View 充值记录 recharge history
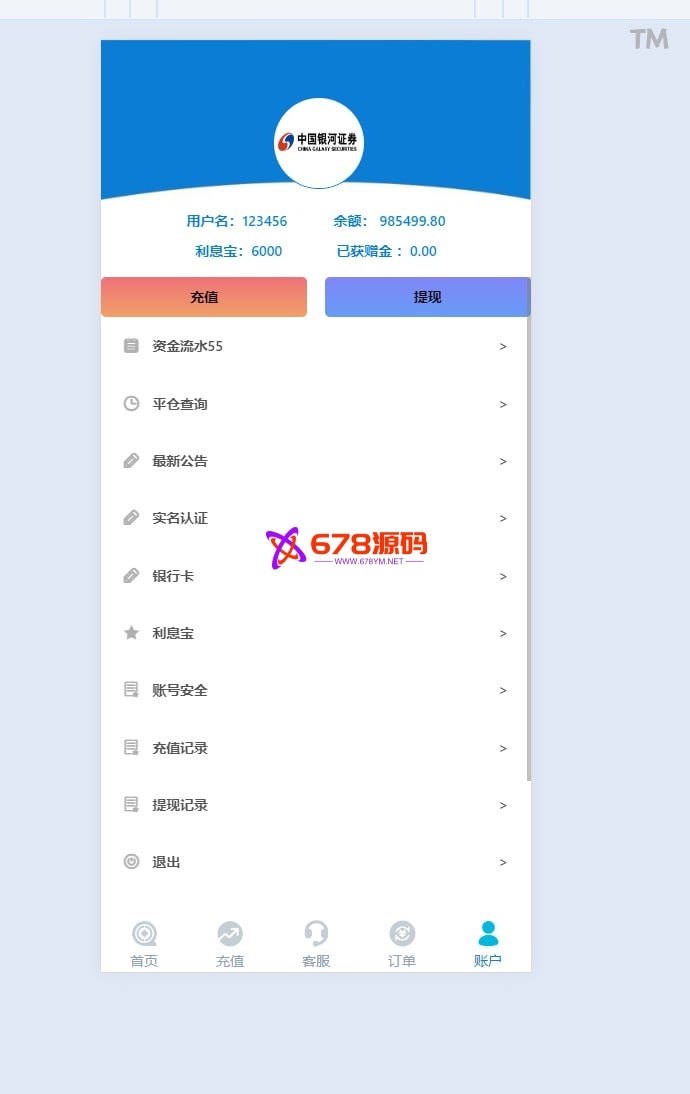 (x=315, y=748)
